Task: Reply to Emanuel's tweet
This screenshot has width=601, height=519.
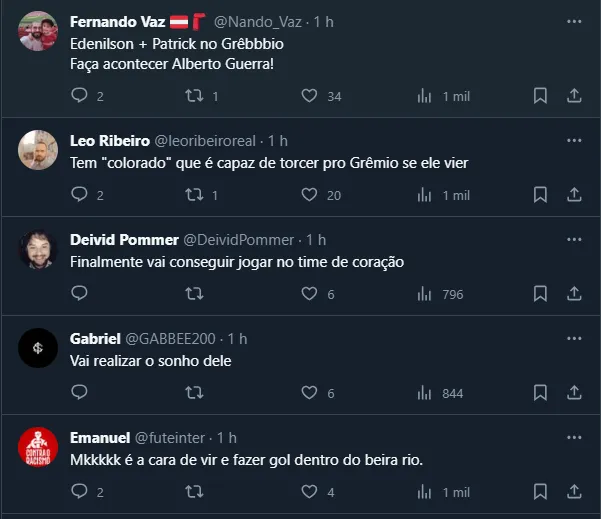Action: [x=80, y=492]
